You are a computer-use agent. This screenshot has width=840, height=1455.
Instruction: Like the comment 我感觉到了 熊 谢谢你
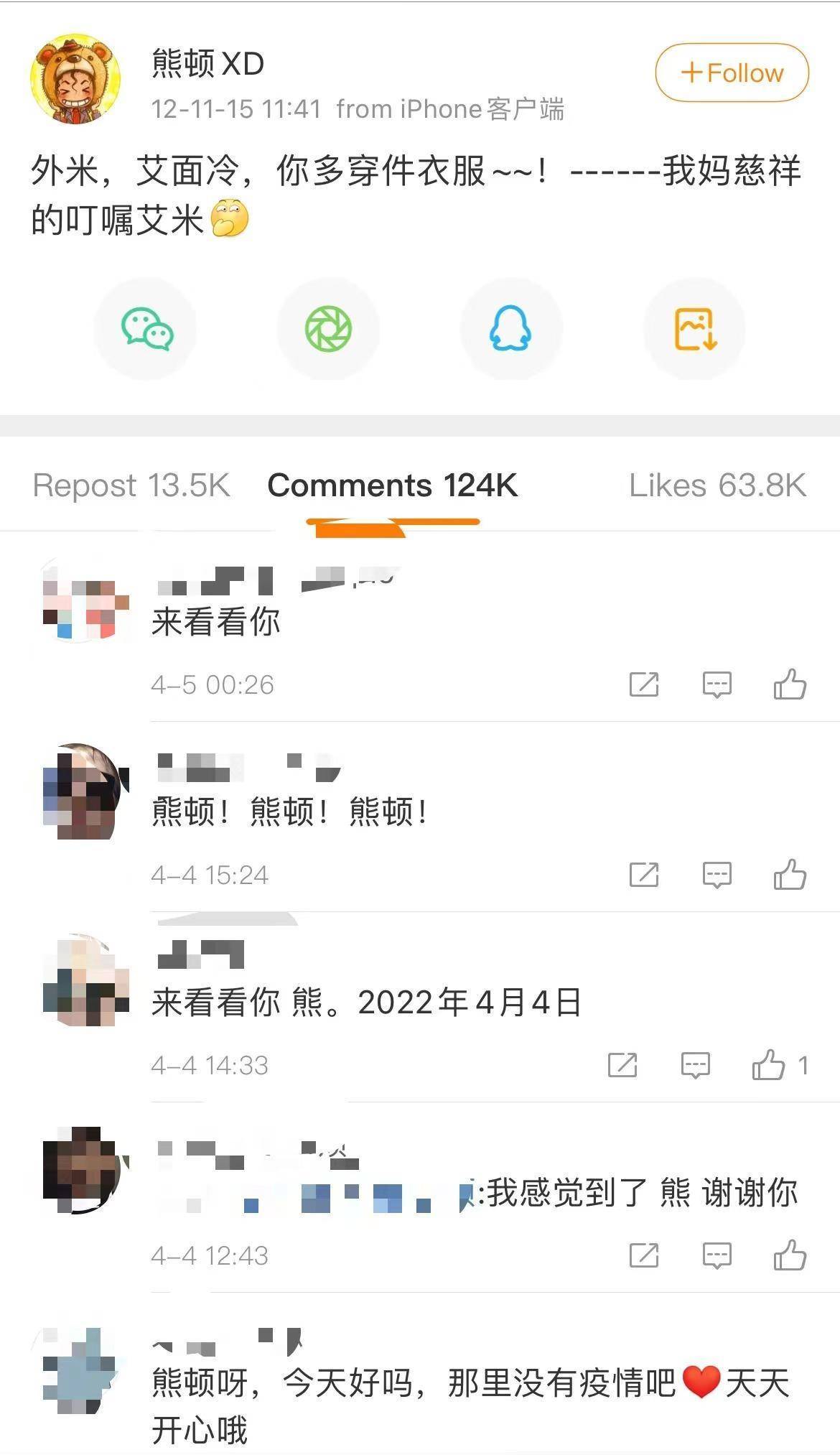(790, 1255)
